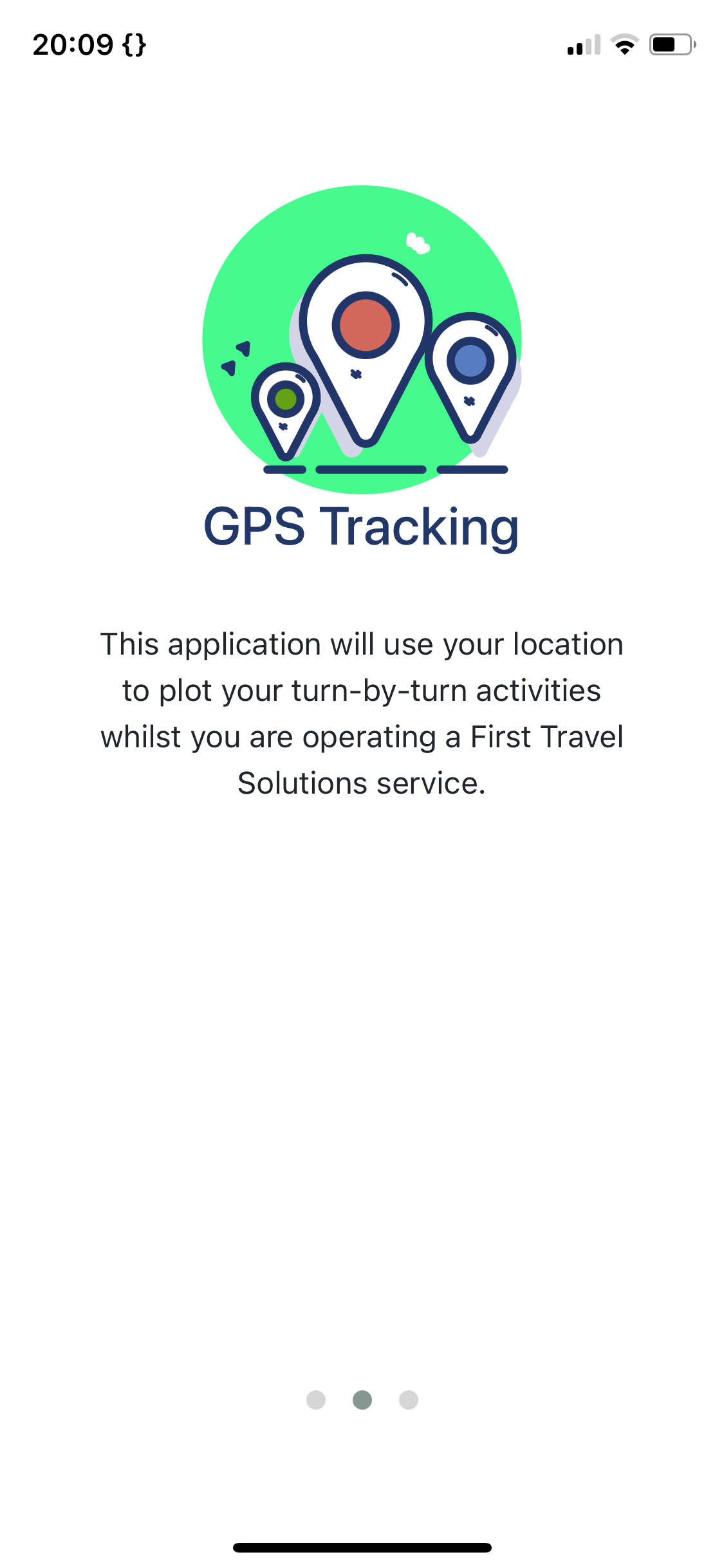Go to the first onboarding page dot

pos(316,1399)
